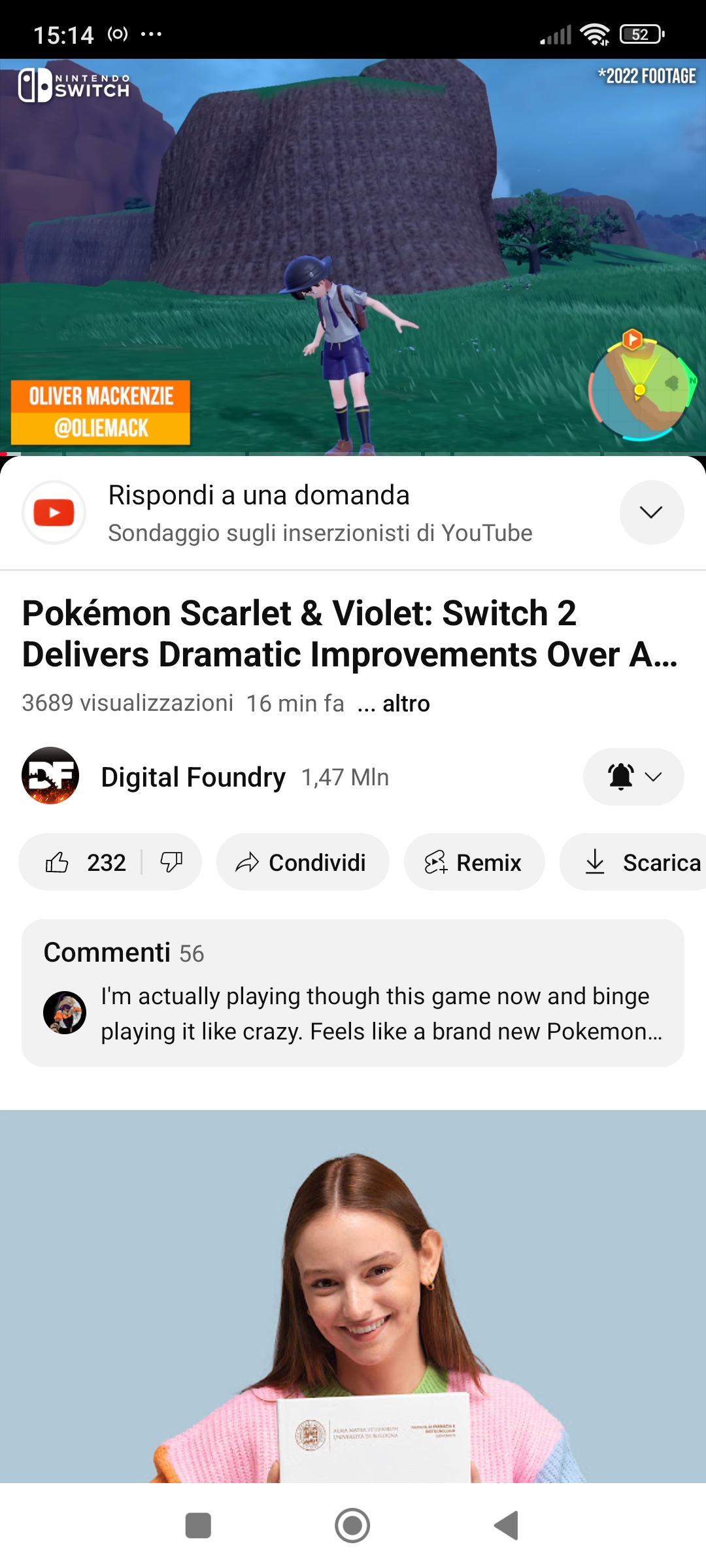
Task: Go to the home screen via system home button
Action: click(352, 1526)
